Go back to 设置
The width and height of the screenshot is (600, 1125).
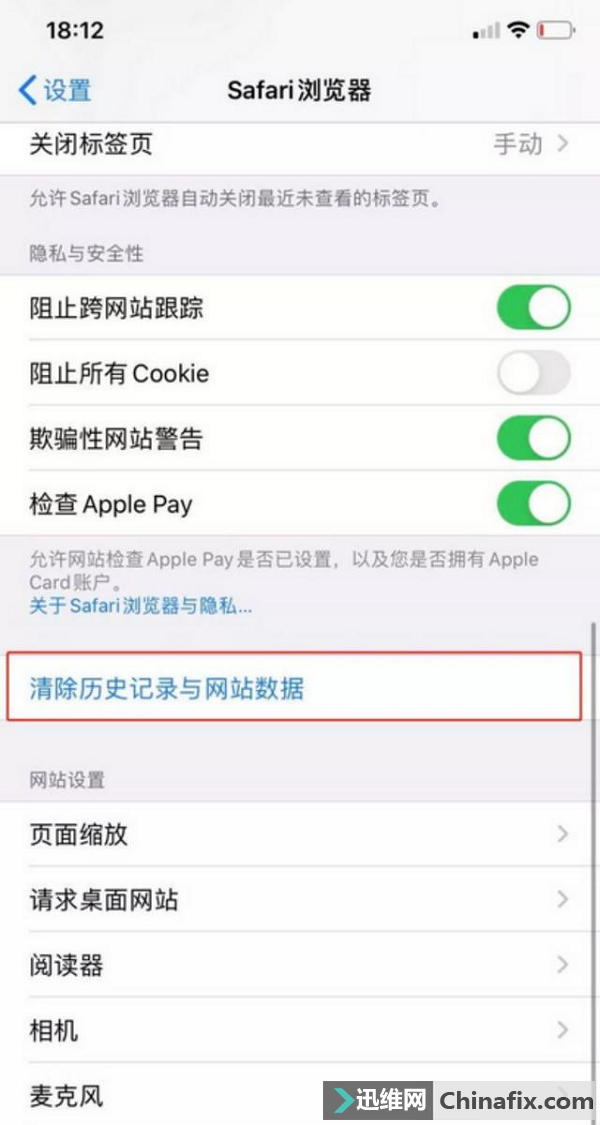(55, 91)
